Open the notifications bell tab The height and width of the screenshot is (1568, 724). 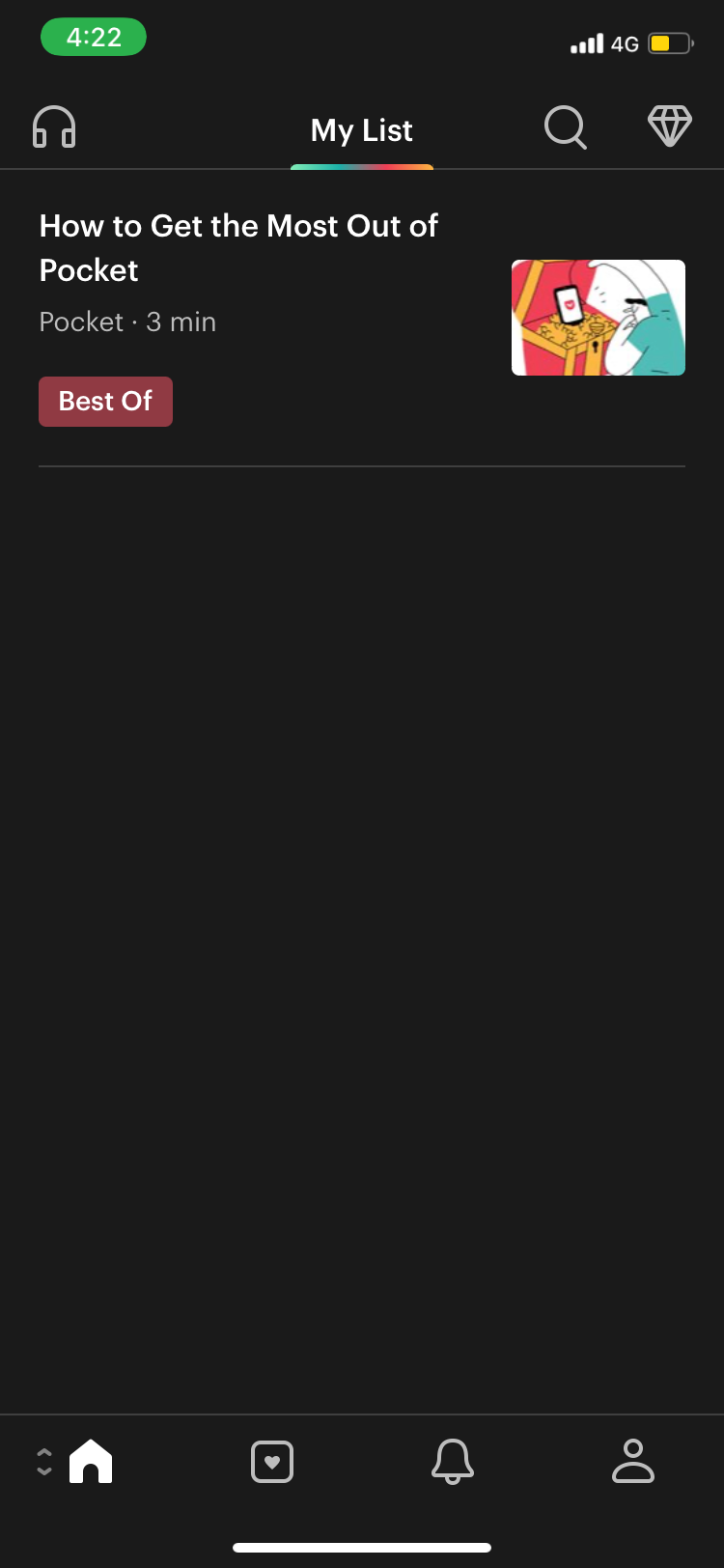(x=452, y=1461)
